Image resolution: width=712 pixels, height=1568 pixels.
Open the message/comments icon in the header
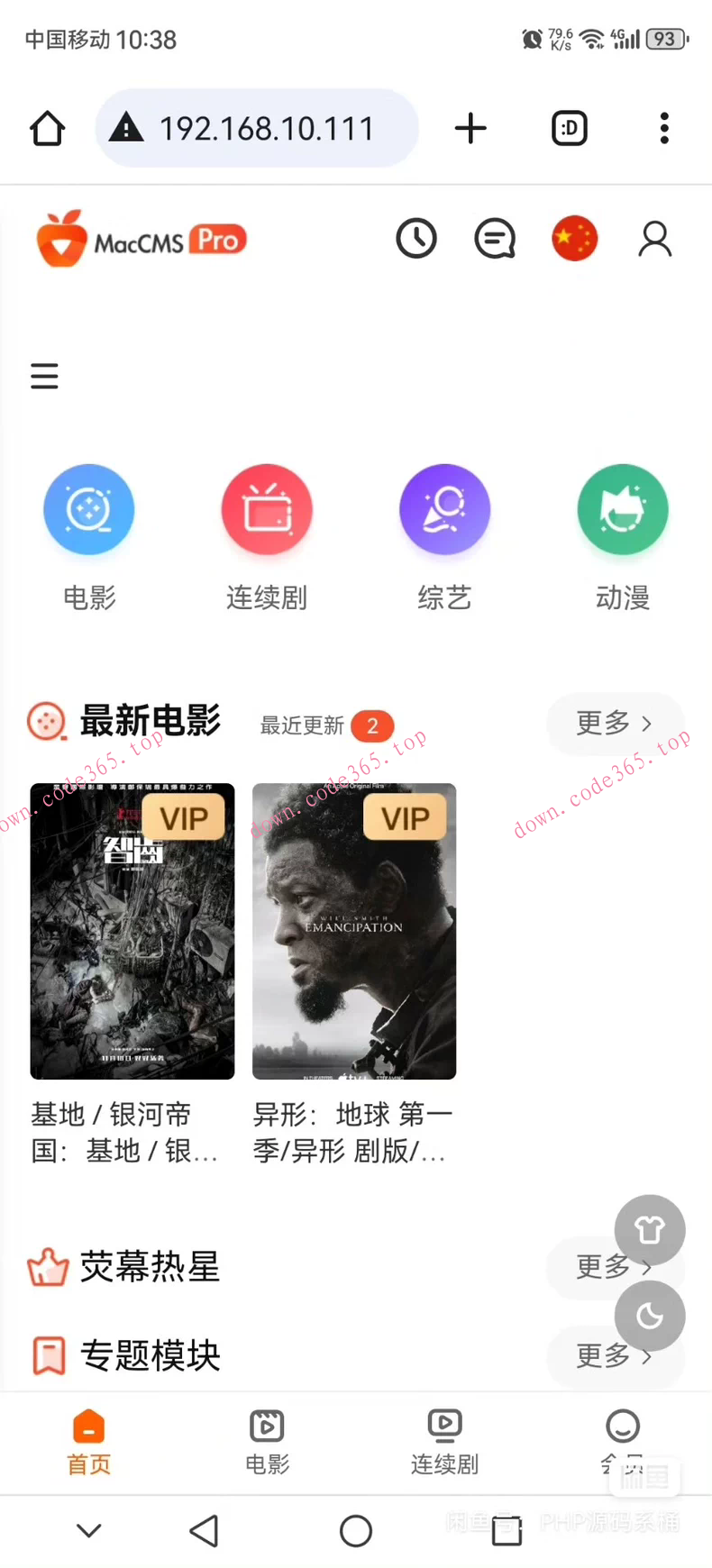pyautogui.click(x=494, y=239)
